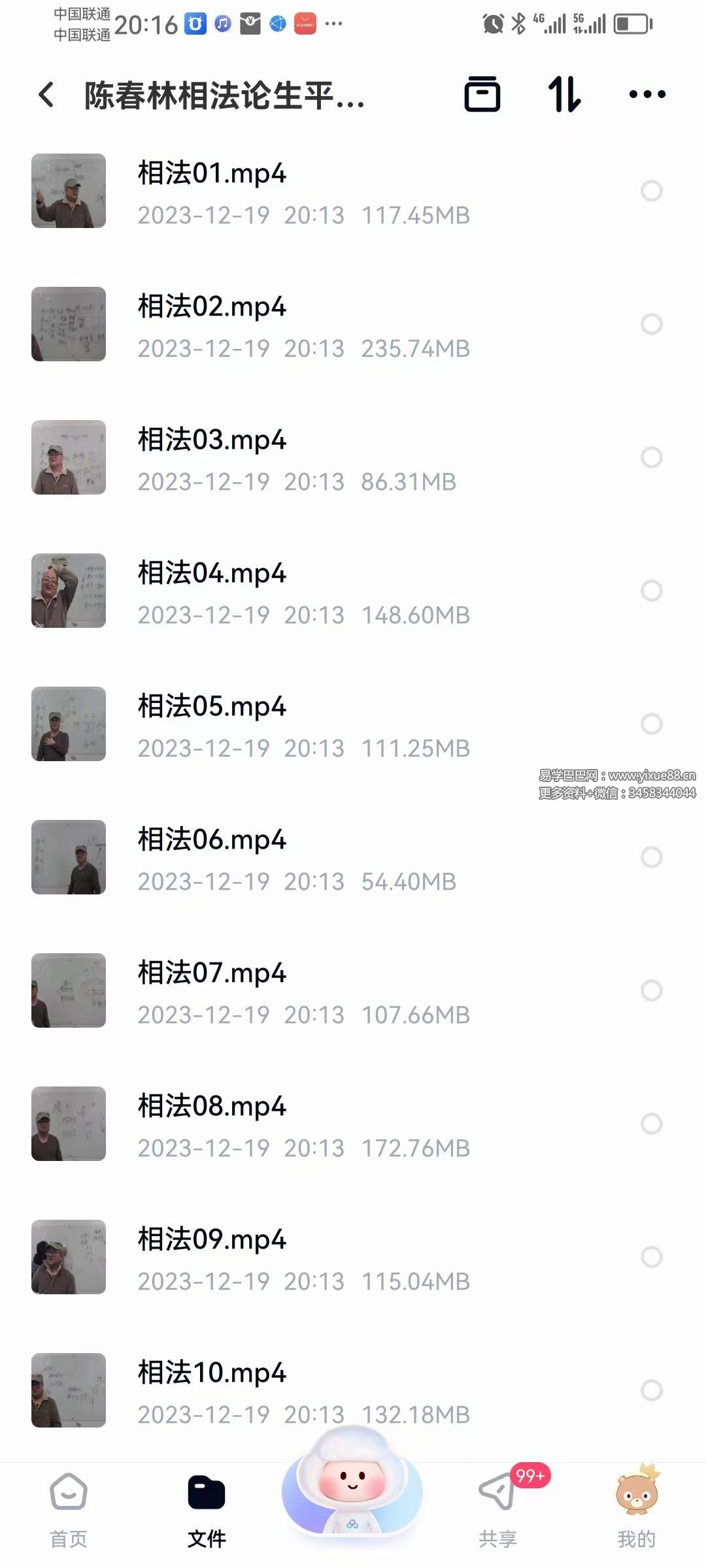Open the video 相法03.mp4

(261, 457)
